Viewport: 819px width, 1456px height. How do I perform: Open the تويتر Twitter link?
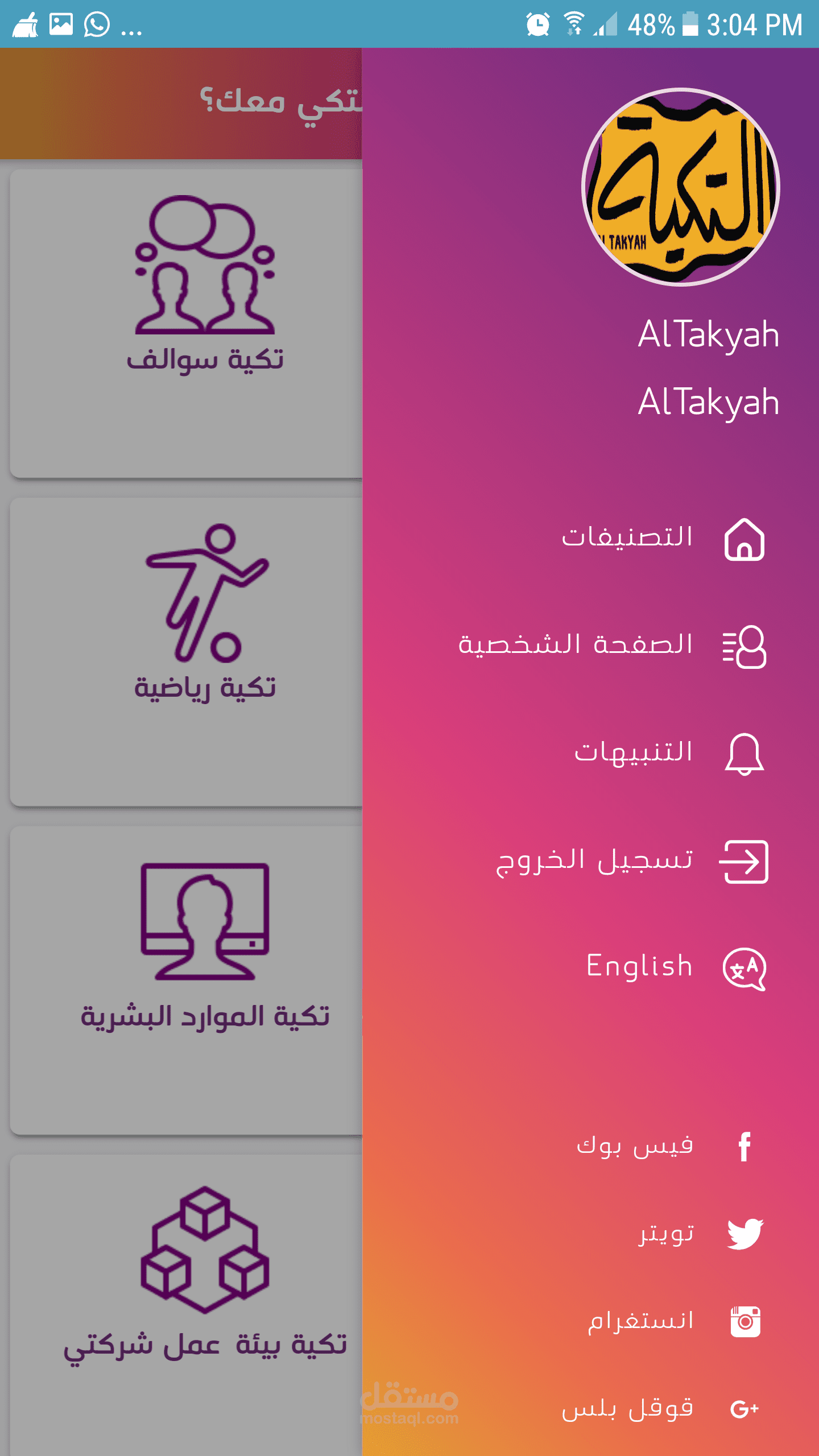coord(591,1234)
